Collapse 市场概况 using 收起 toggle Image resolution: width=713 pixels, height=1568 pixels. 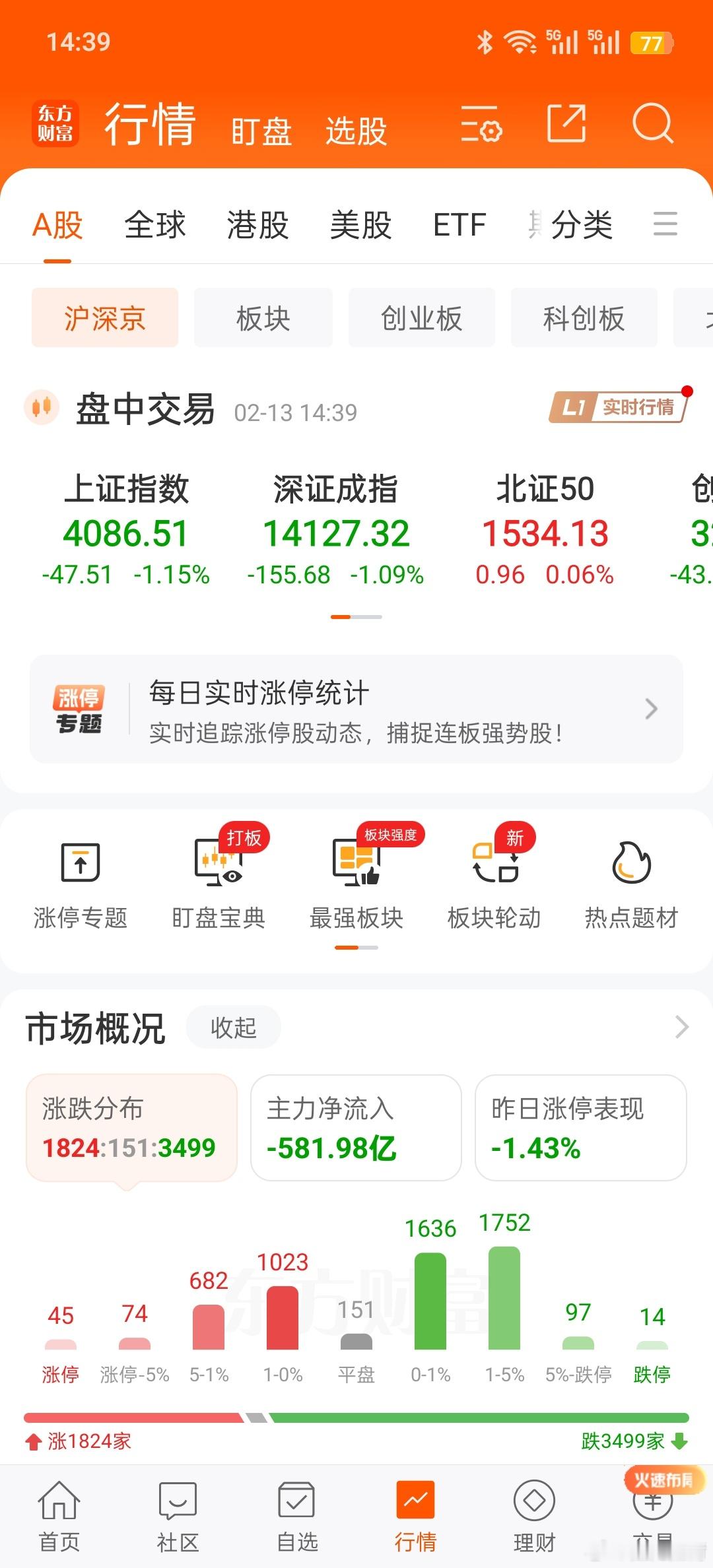click(233, 1027)
